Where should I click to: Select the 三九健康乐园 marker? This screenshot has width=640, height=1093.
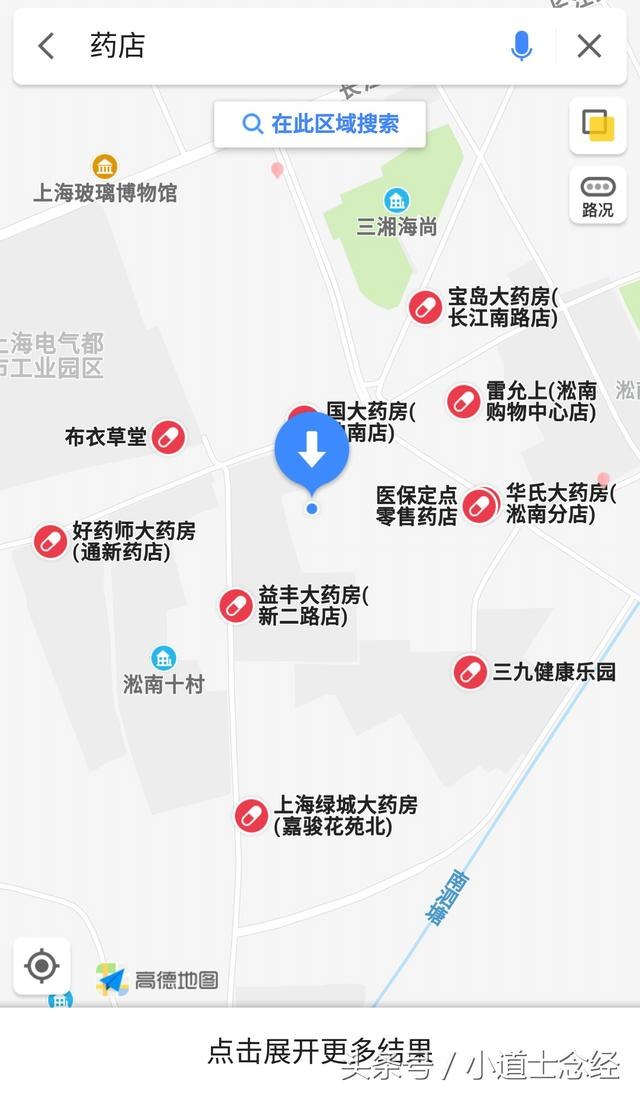coord(470,672)
